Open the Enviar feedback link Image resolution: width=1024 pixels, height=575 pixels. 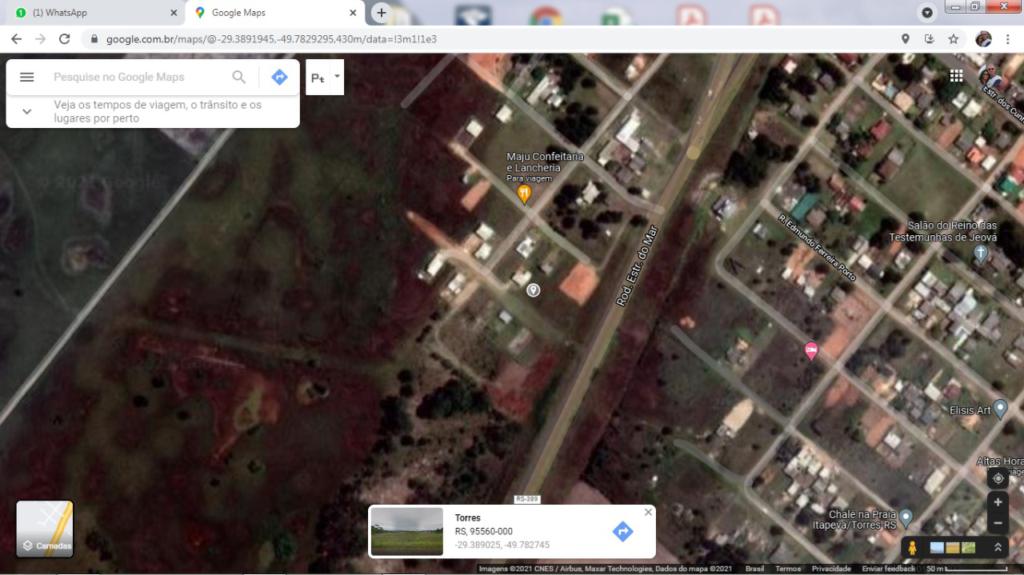pyautogui.click(x=889, y=568)
